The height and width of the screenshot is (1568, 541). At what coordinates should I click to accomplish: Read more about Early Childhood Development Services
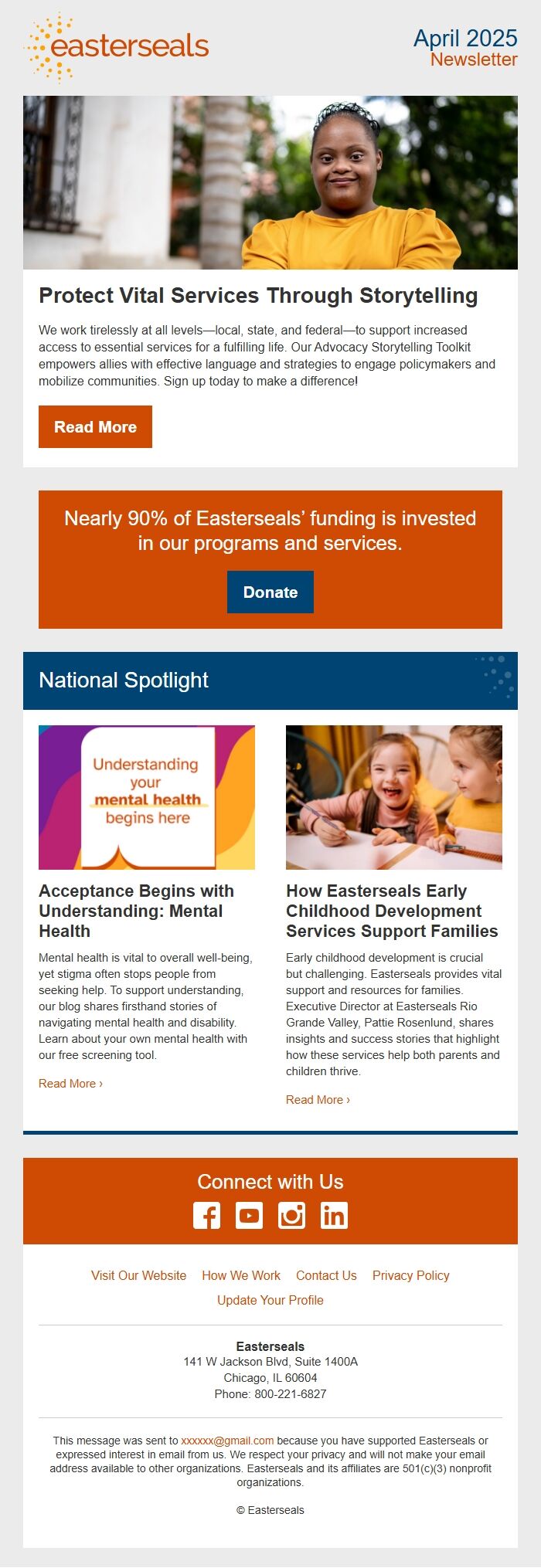pos(318,1099)
